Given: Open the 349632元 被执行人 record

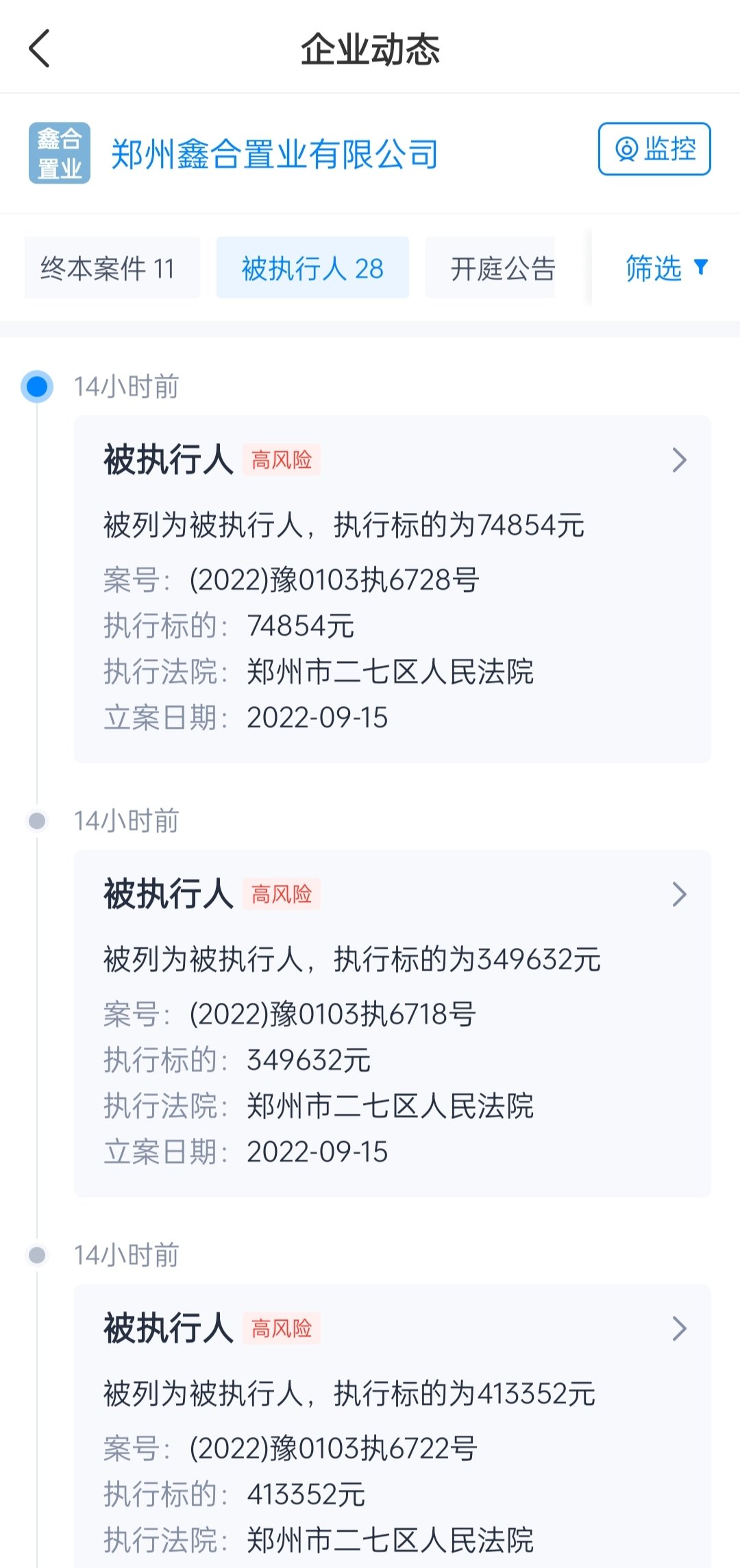Looking at the screenshot, I should pos(393,1023).
